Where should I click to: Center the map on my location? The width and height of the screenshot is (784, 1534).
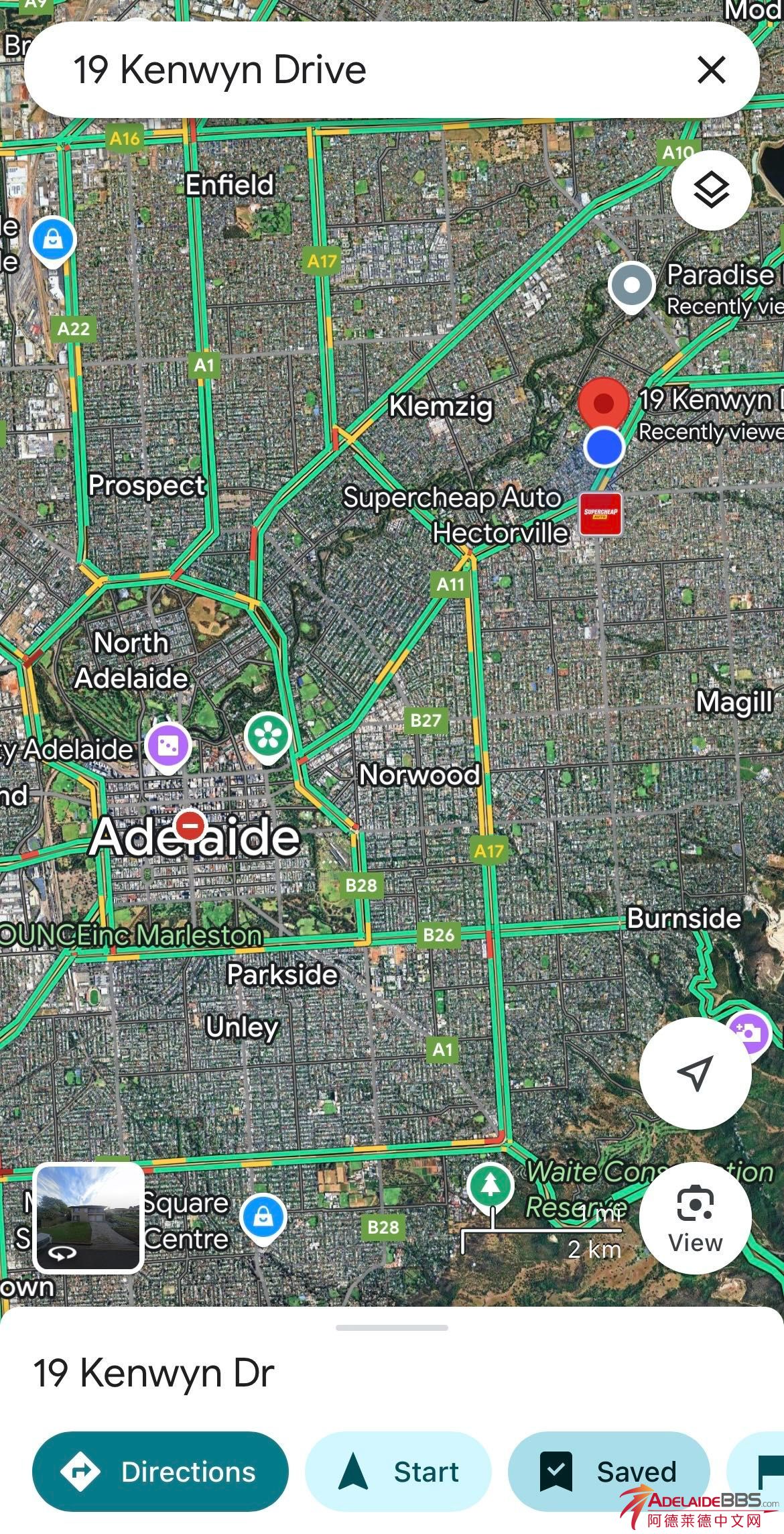pos(695,1073)
